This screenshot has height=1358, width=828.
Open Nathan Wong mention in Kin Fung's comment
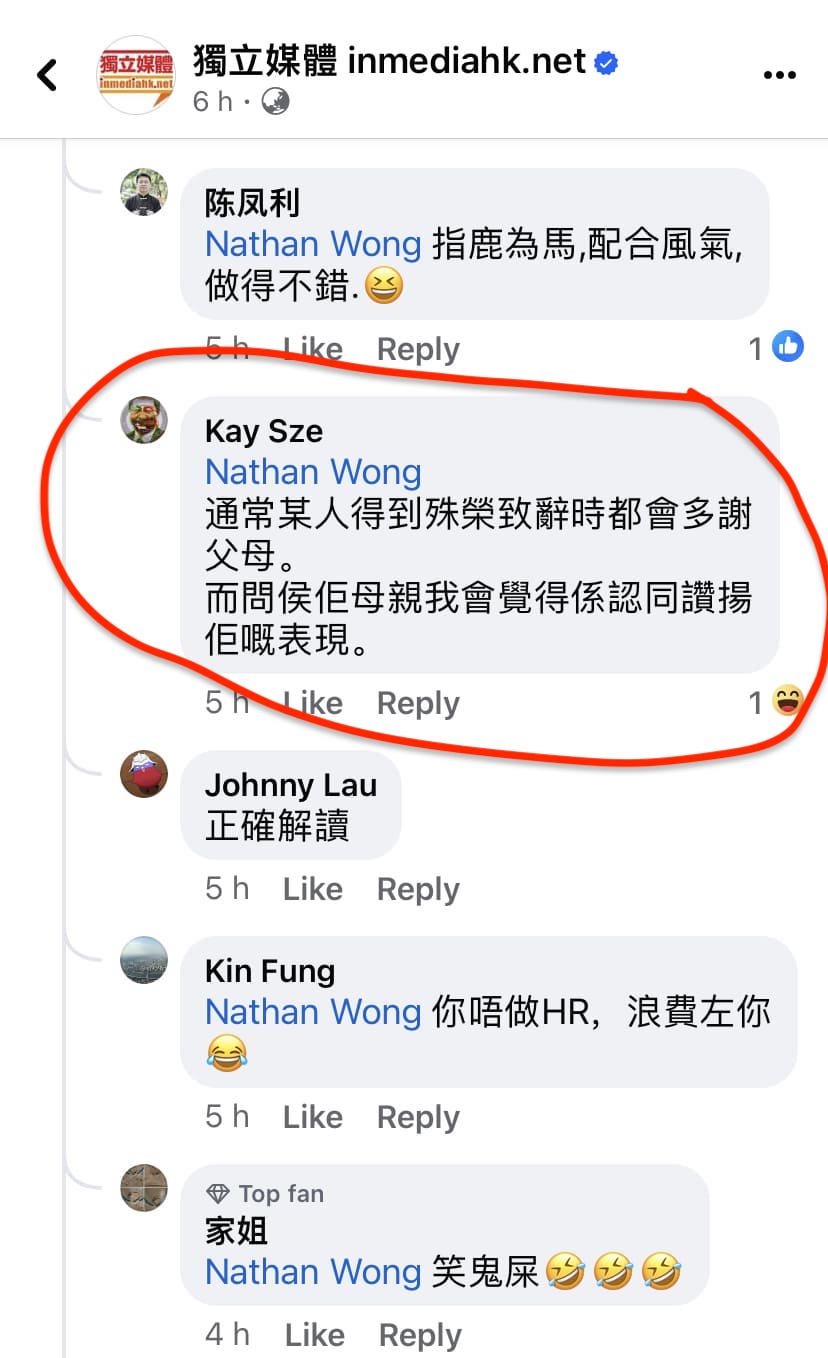[313, 1012]
